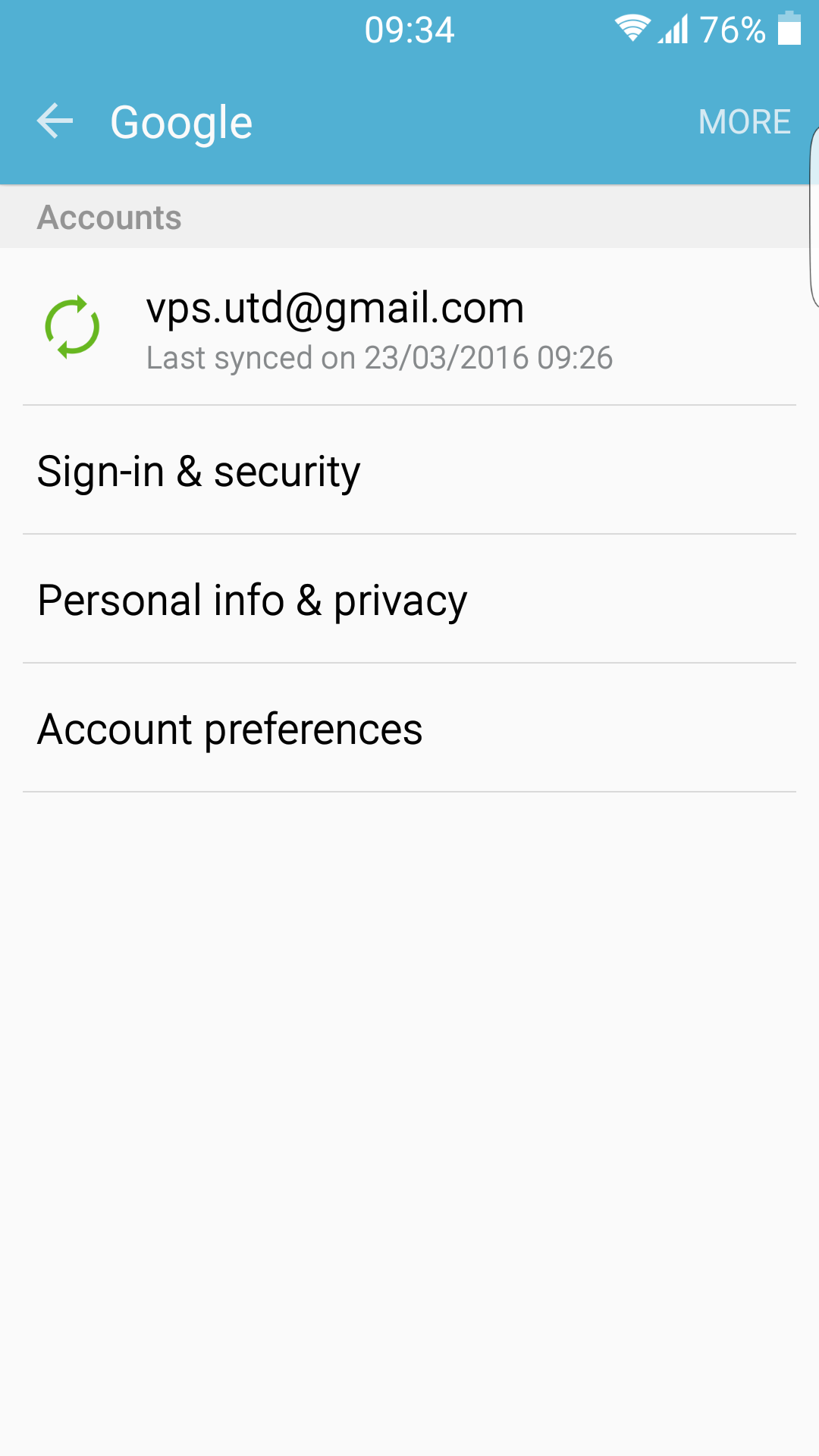819x1456 pixels.
Task: Select Personal info & privacy
Action: 409,599
